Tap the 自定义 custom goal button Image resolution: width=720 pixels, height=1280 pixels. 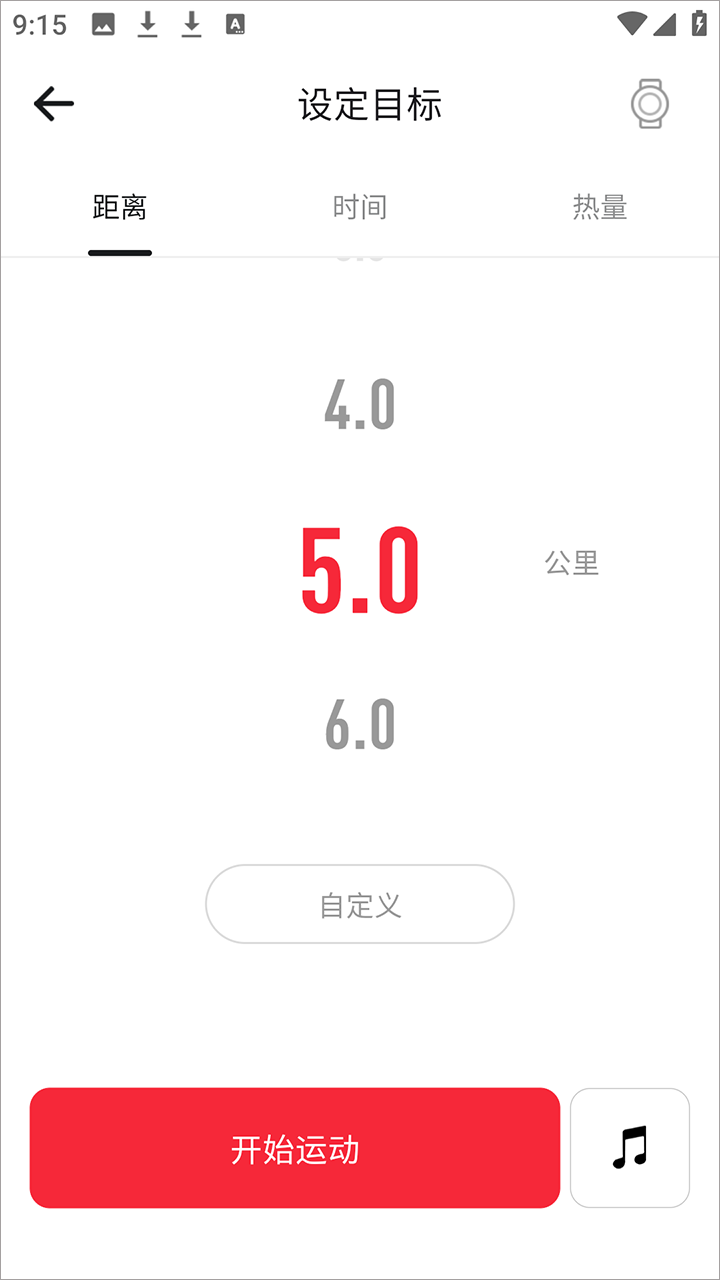tap(360, 904)
